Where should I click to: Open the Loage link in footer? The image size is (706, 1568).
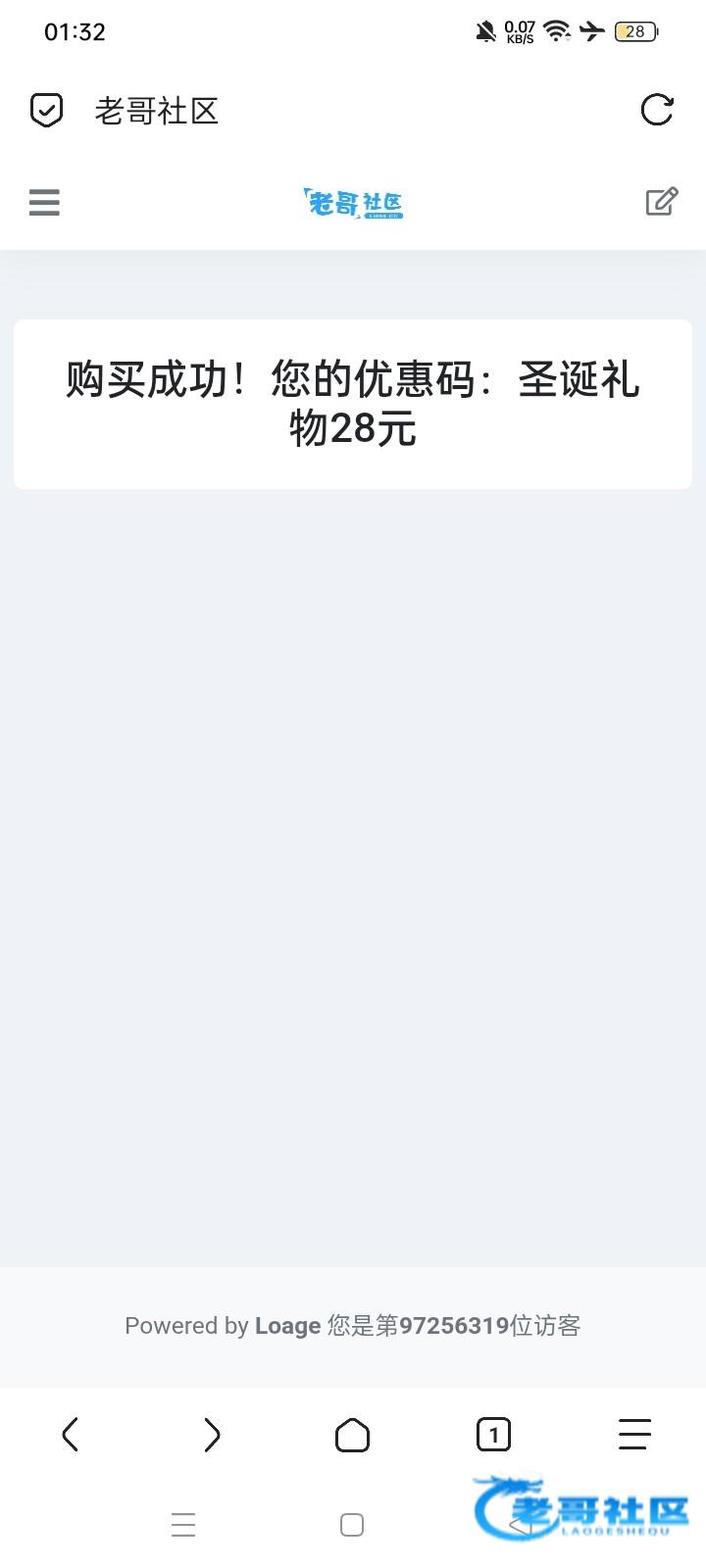pyautogui.click(x=287, y=1326)
